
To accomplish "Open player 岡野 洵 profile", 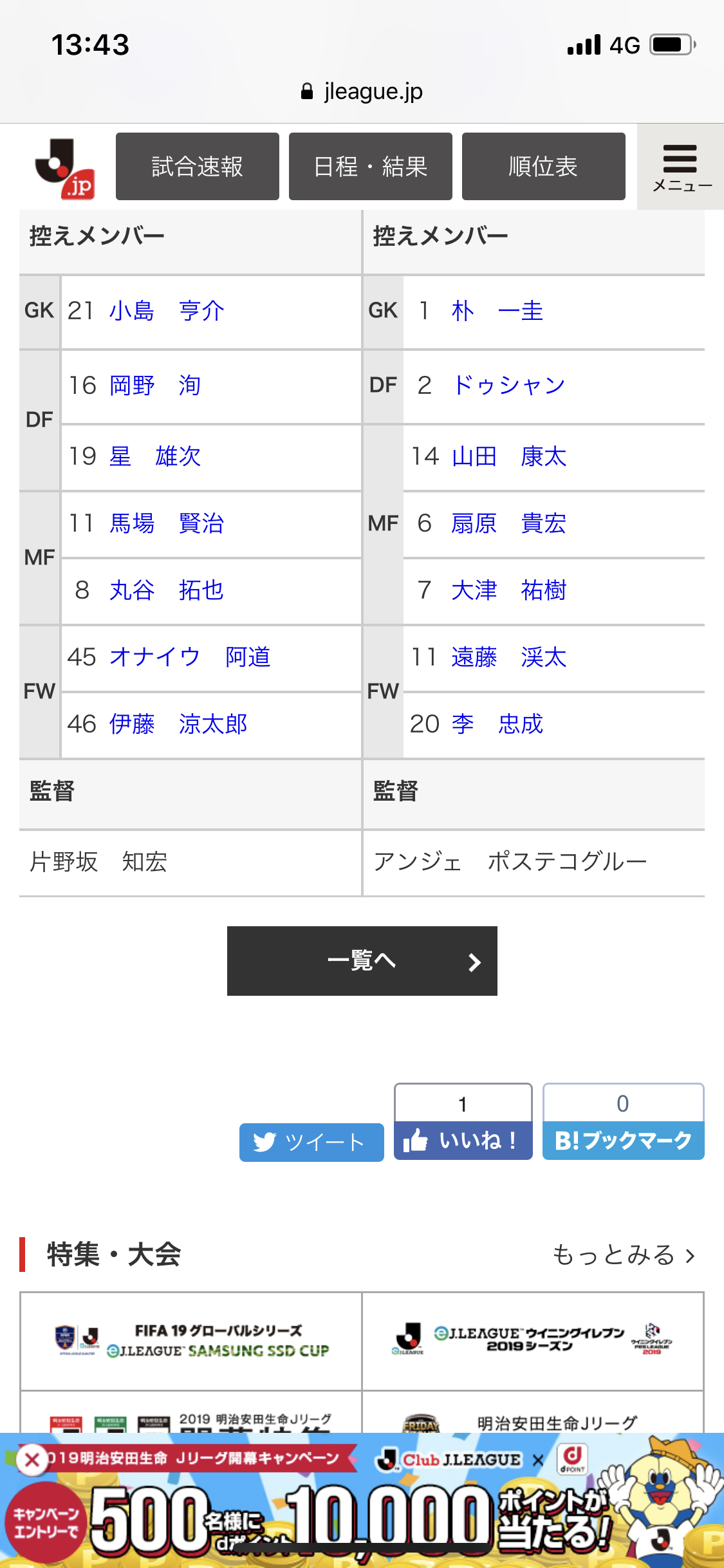I will tap(155, 386).
